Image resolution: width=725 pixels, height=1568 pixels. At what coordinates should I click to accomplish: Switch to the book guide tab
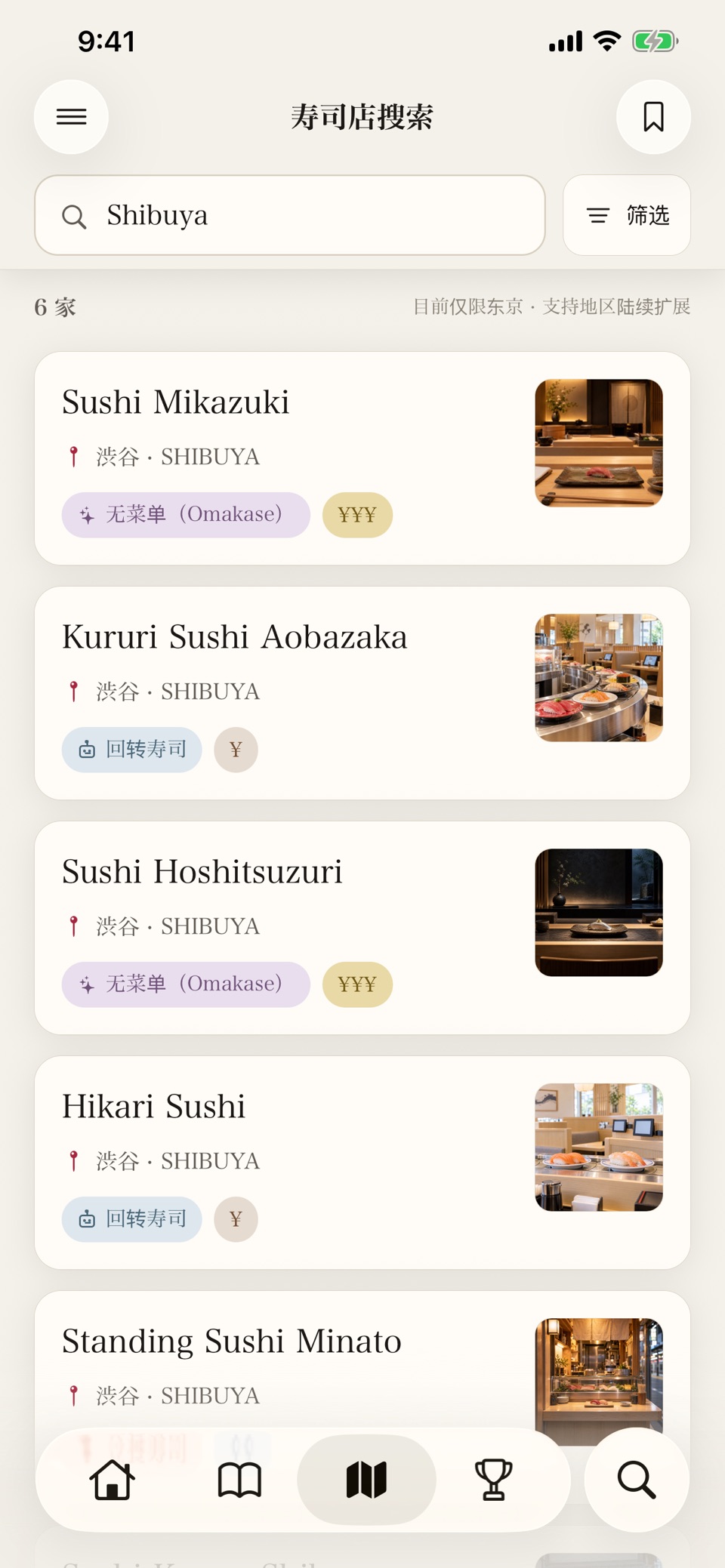(239, 1480)
